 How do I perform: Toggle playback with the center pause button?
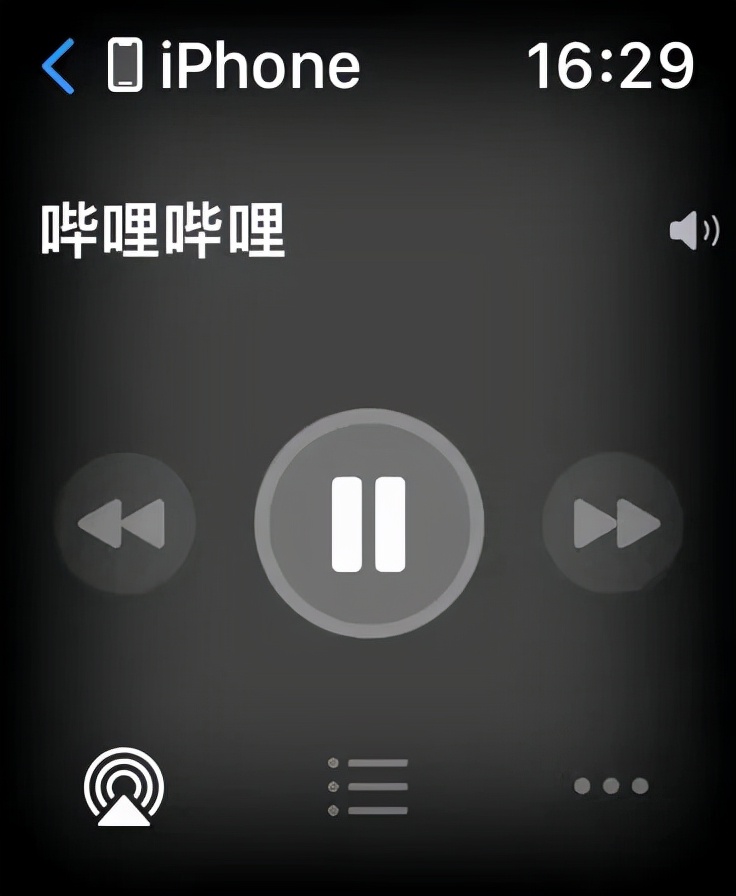368,523
